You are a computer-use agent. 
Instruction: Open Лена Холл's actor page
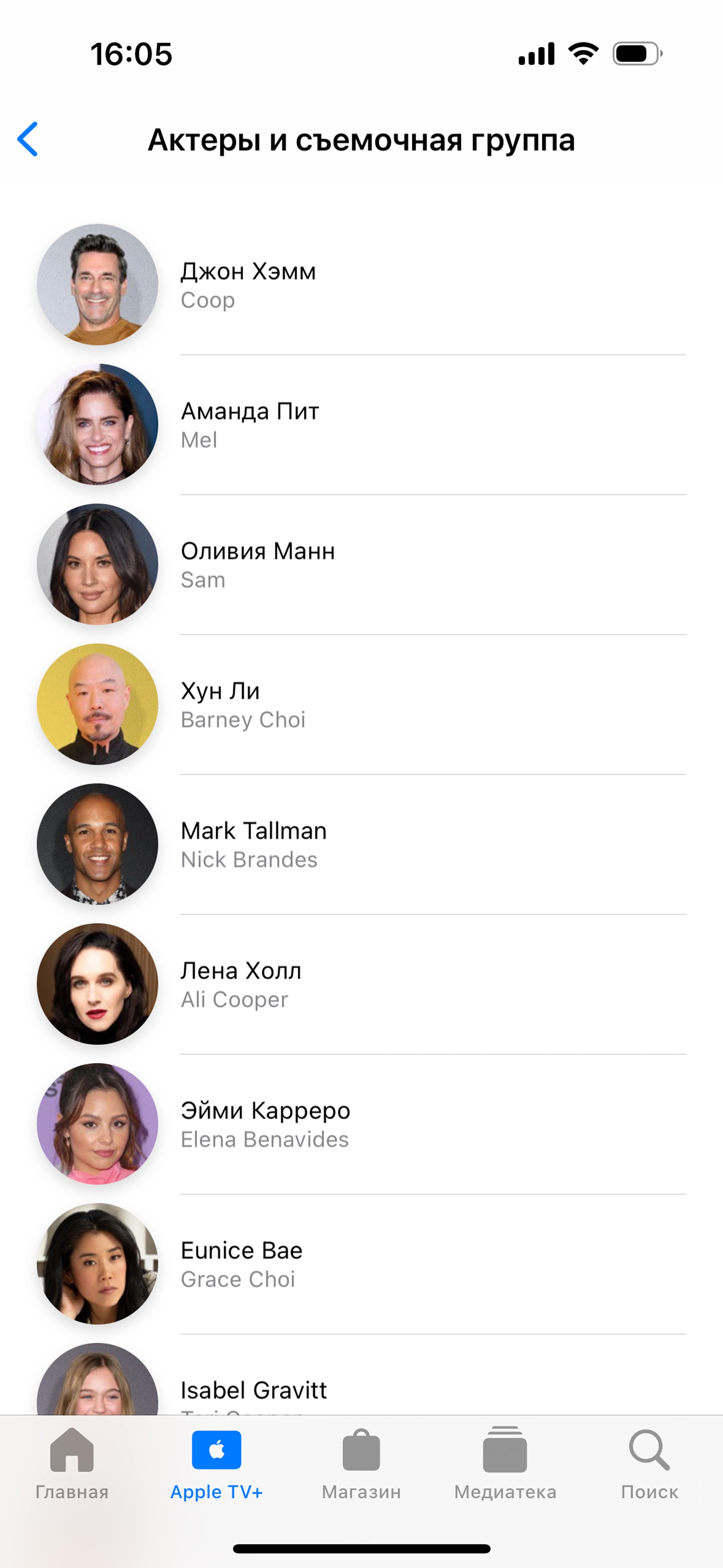point(361,984)
